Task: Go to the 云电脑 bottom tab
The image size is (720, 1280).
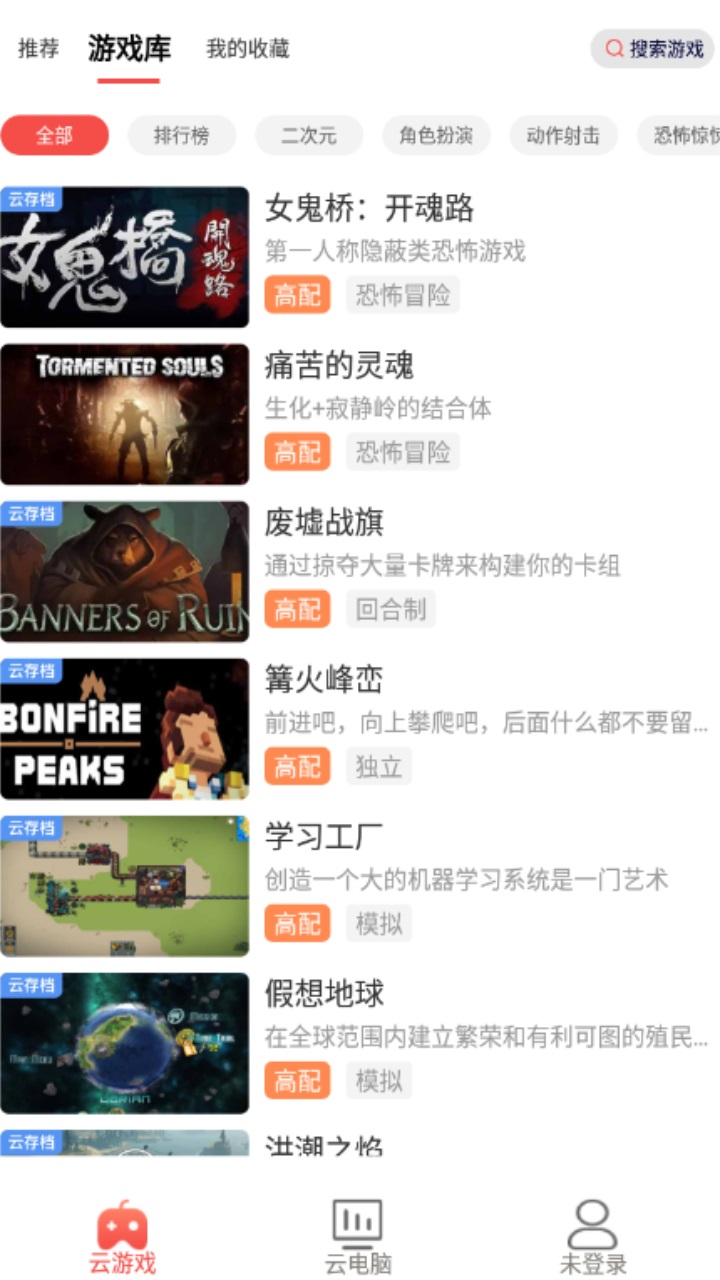Action: coord(358,1238)
